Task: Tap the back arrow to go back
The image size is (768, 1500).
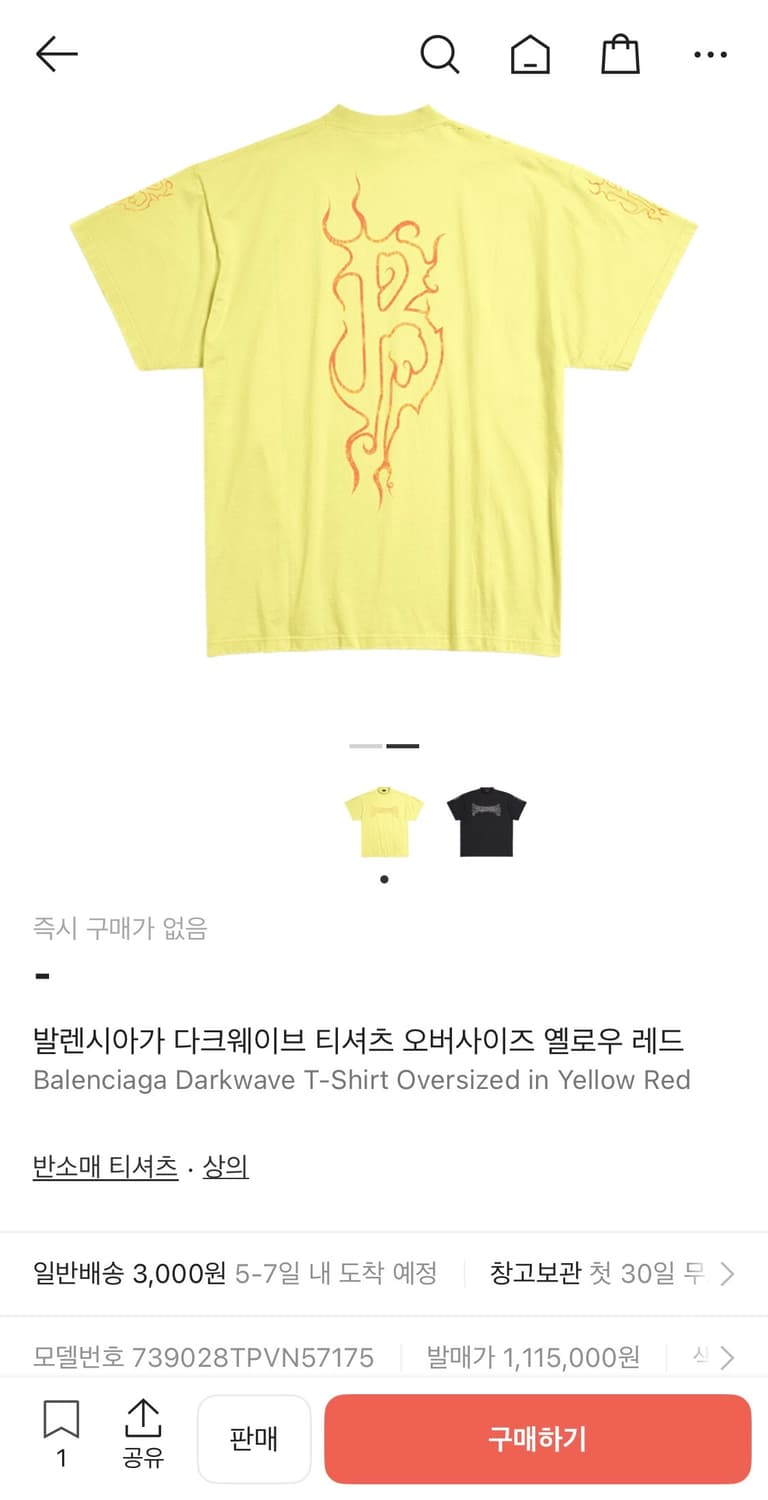Action: coord(56,55)
